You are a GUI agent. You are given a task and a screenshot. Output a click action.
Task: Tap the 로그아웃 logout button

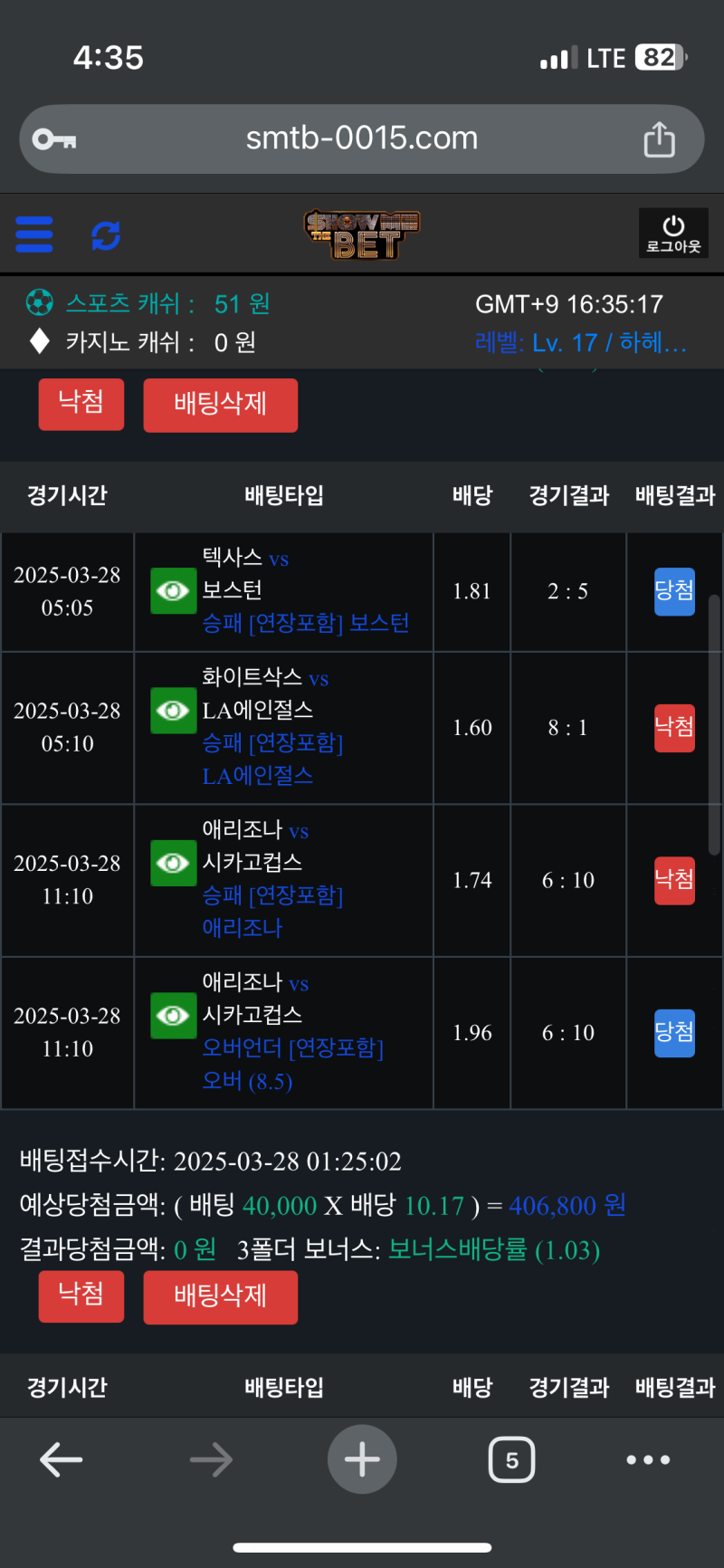(673, 234)
